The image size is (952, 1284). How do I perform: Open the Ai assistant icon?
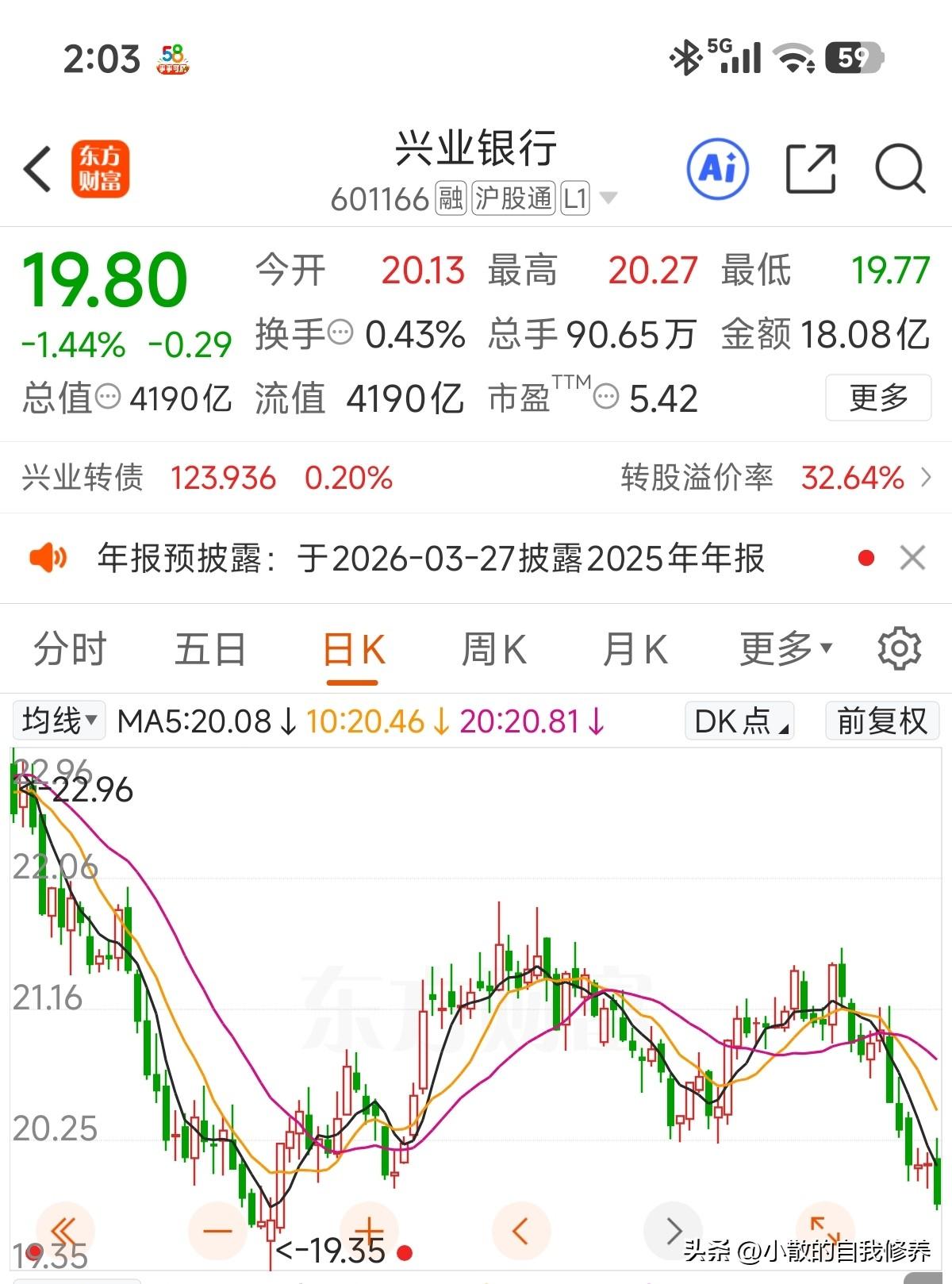[x=717, y=169]
